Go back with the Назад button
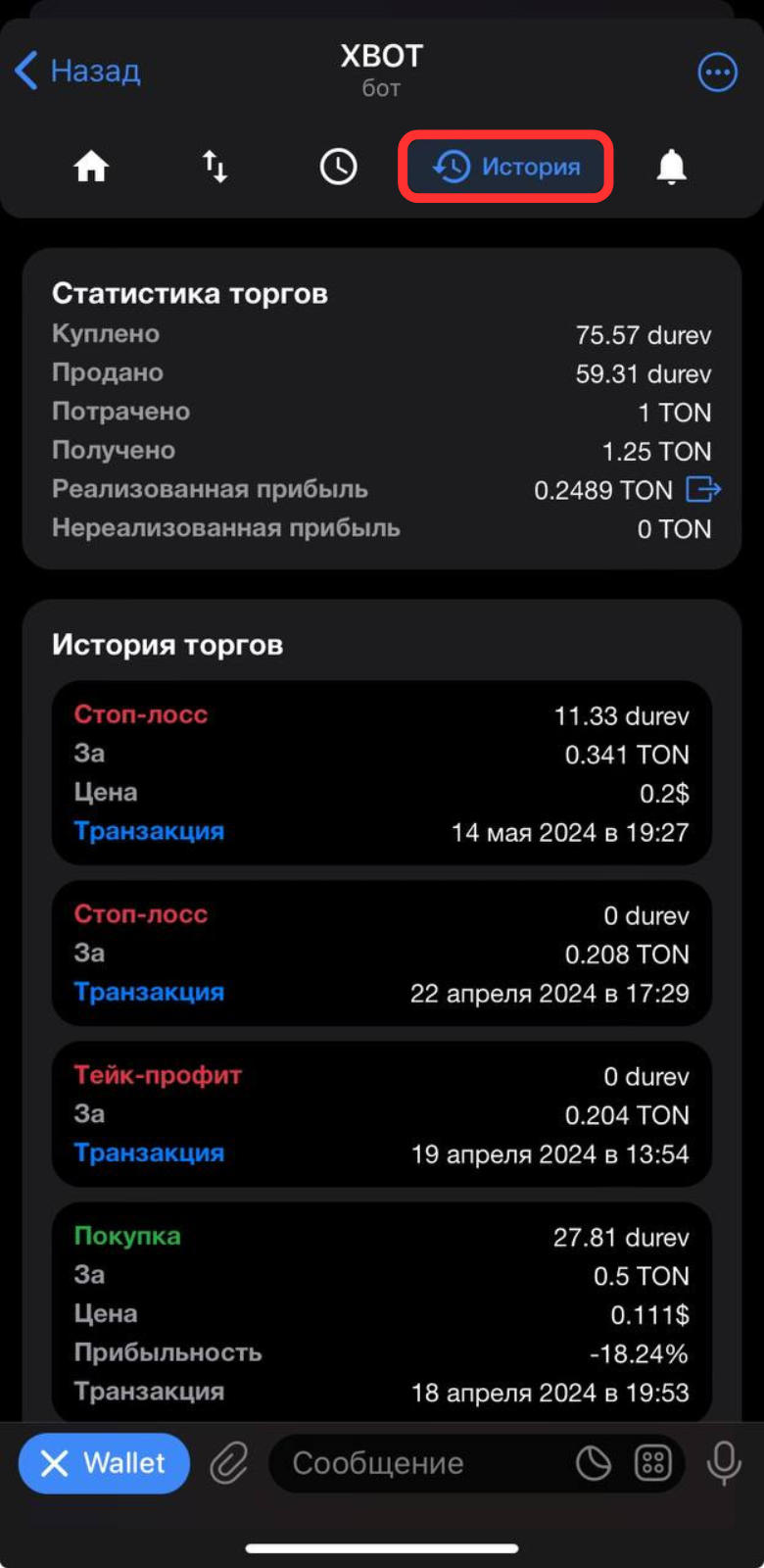Image resolution: width=764 pixels, height=1568 pixels. click(x=78, y=72)
